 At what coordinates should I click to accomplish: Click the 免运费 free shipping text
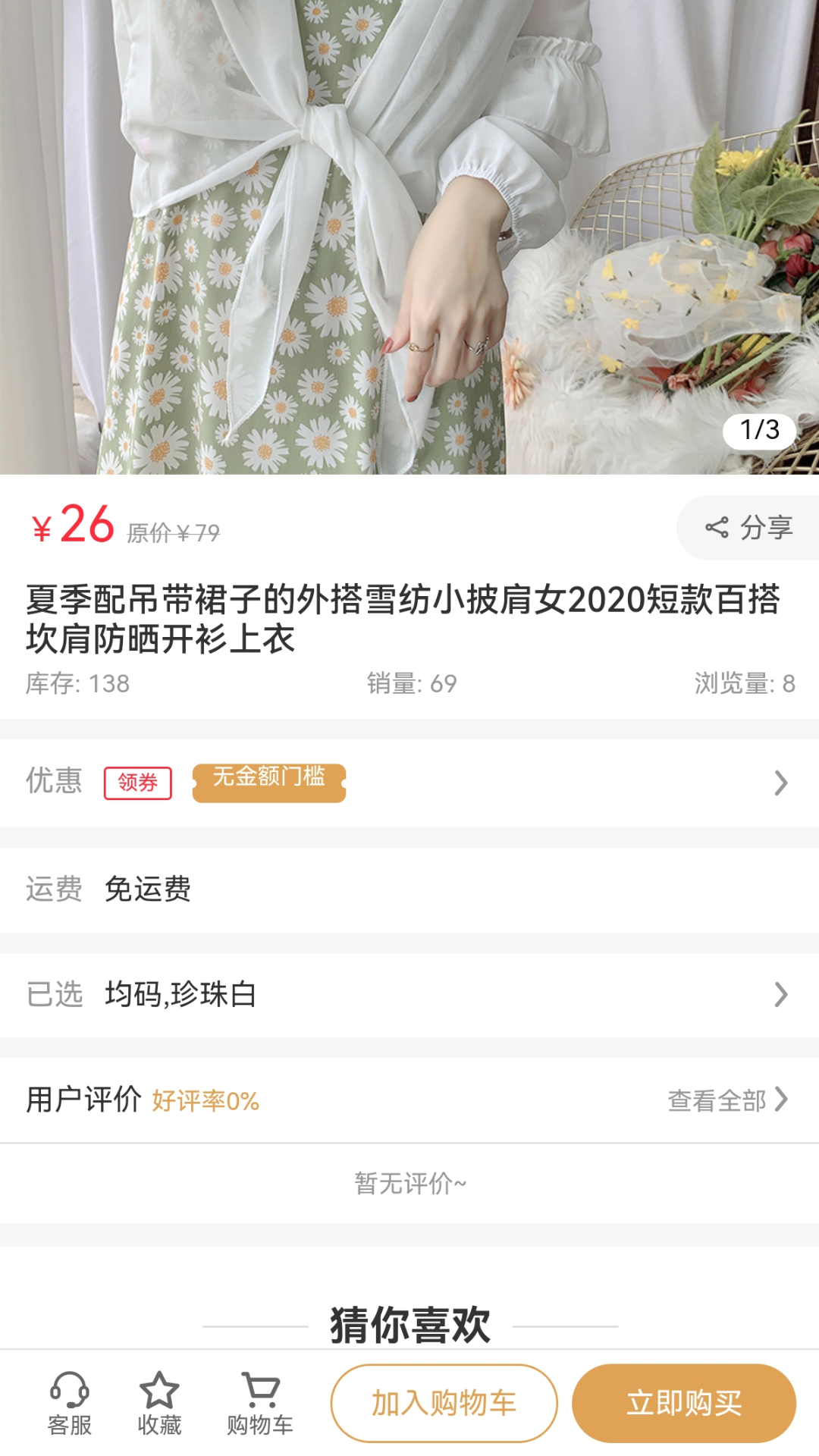pos(149,891)
